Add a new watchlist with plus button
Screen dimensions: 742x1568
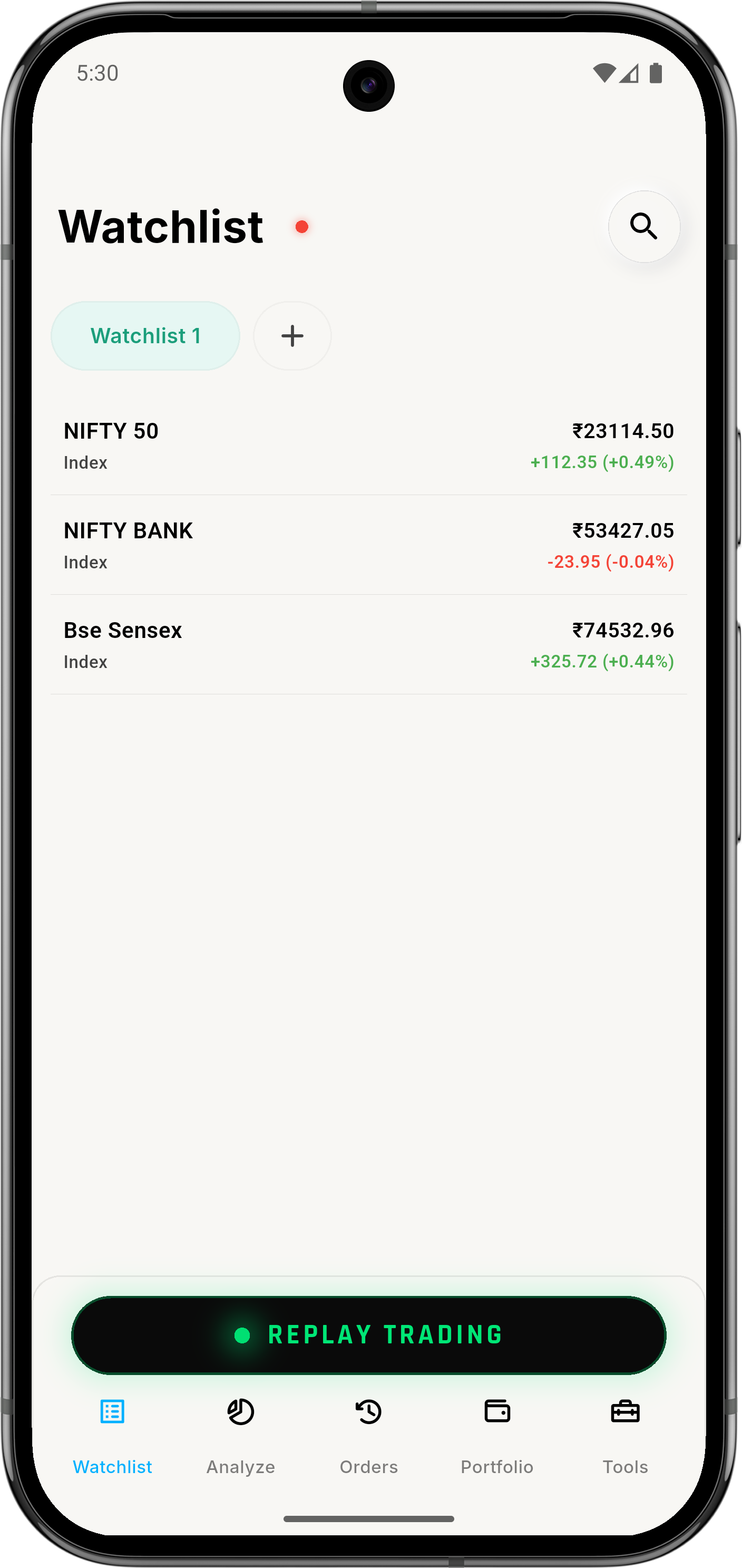coord(292,336)
